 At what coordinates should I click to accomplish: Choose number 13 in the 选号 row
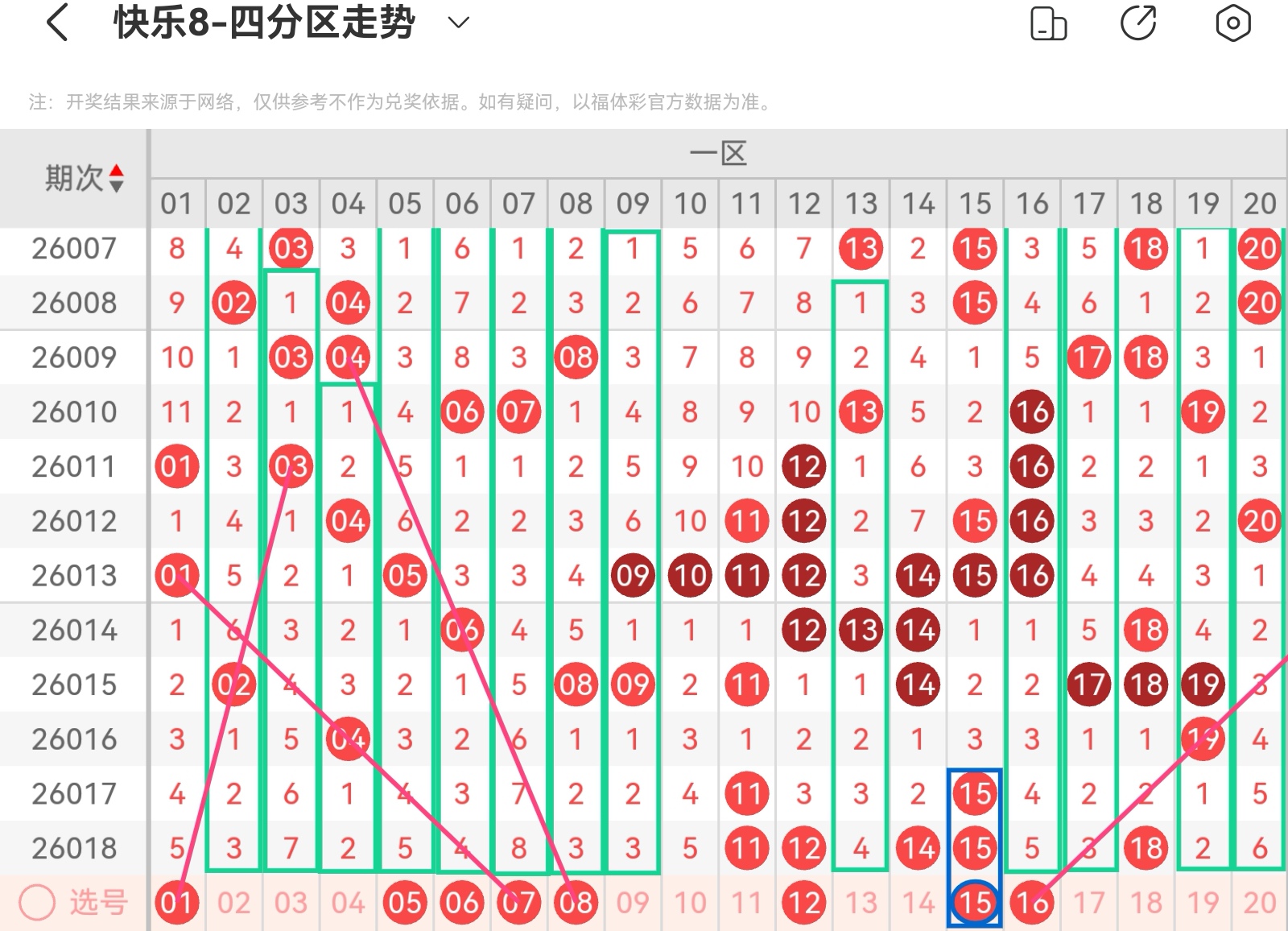point(861,903)
